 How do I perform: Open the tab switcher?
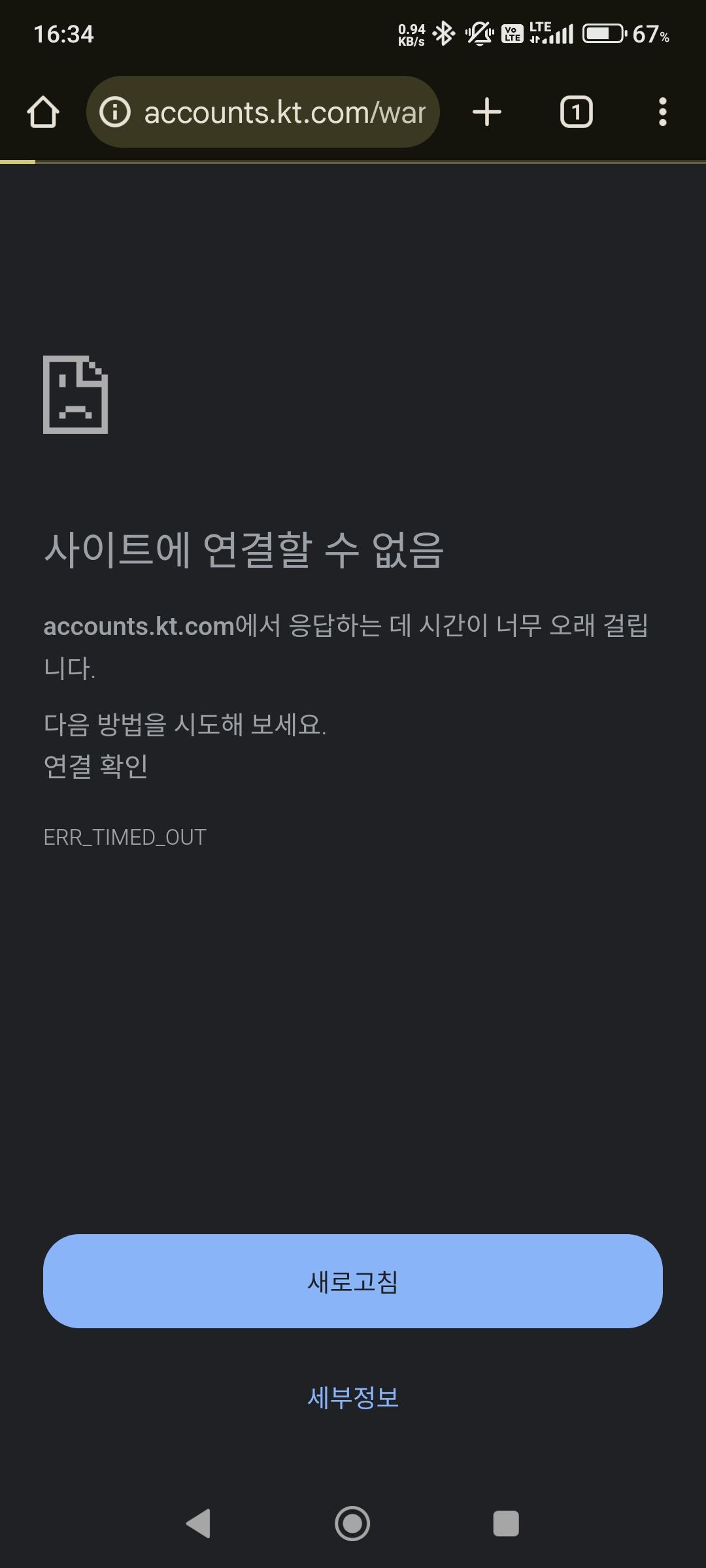576,112
